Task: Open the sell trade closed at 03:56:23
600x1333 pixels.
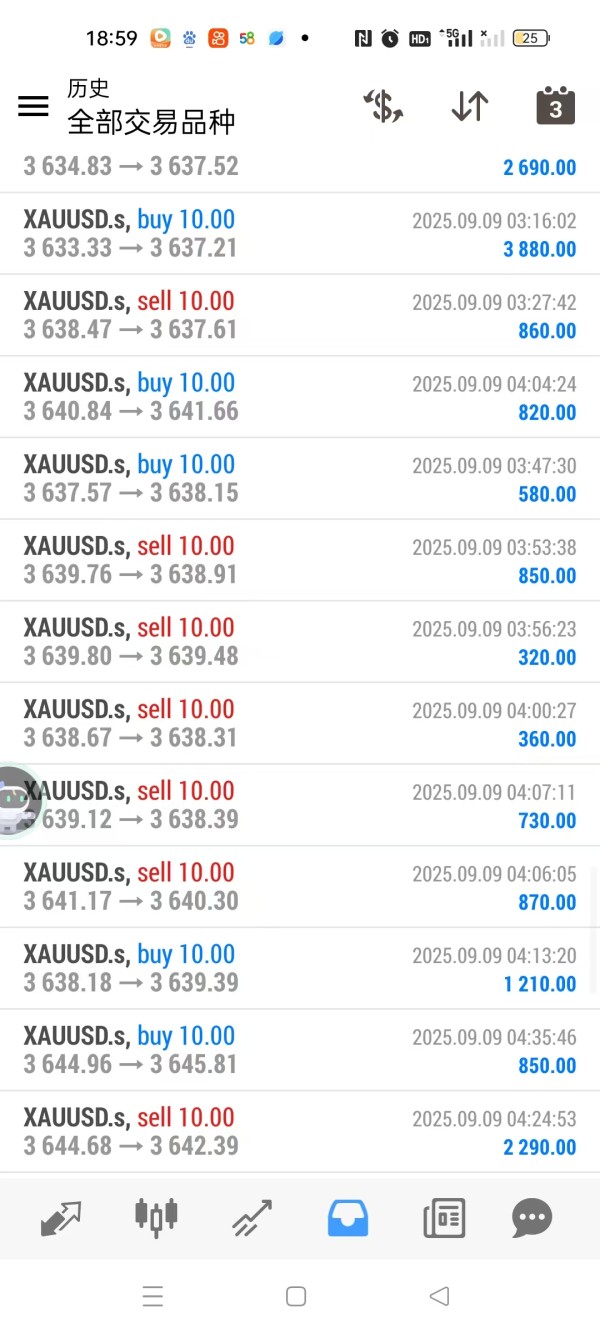Action: 300,642
